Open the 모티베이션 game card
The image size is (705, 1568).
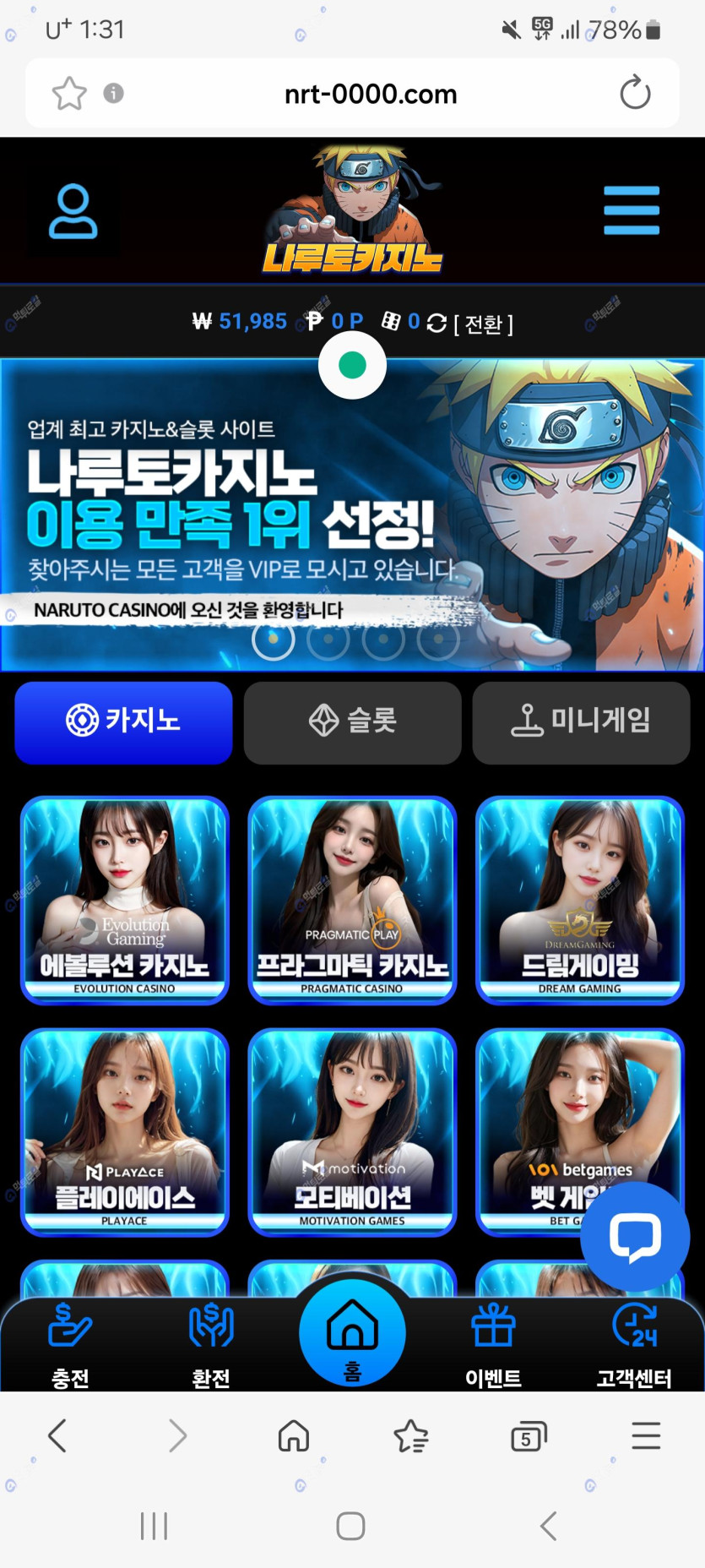pyautogui.click(x=352, y=1132)
